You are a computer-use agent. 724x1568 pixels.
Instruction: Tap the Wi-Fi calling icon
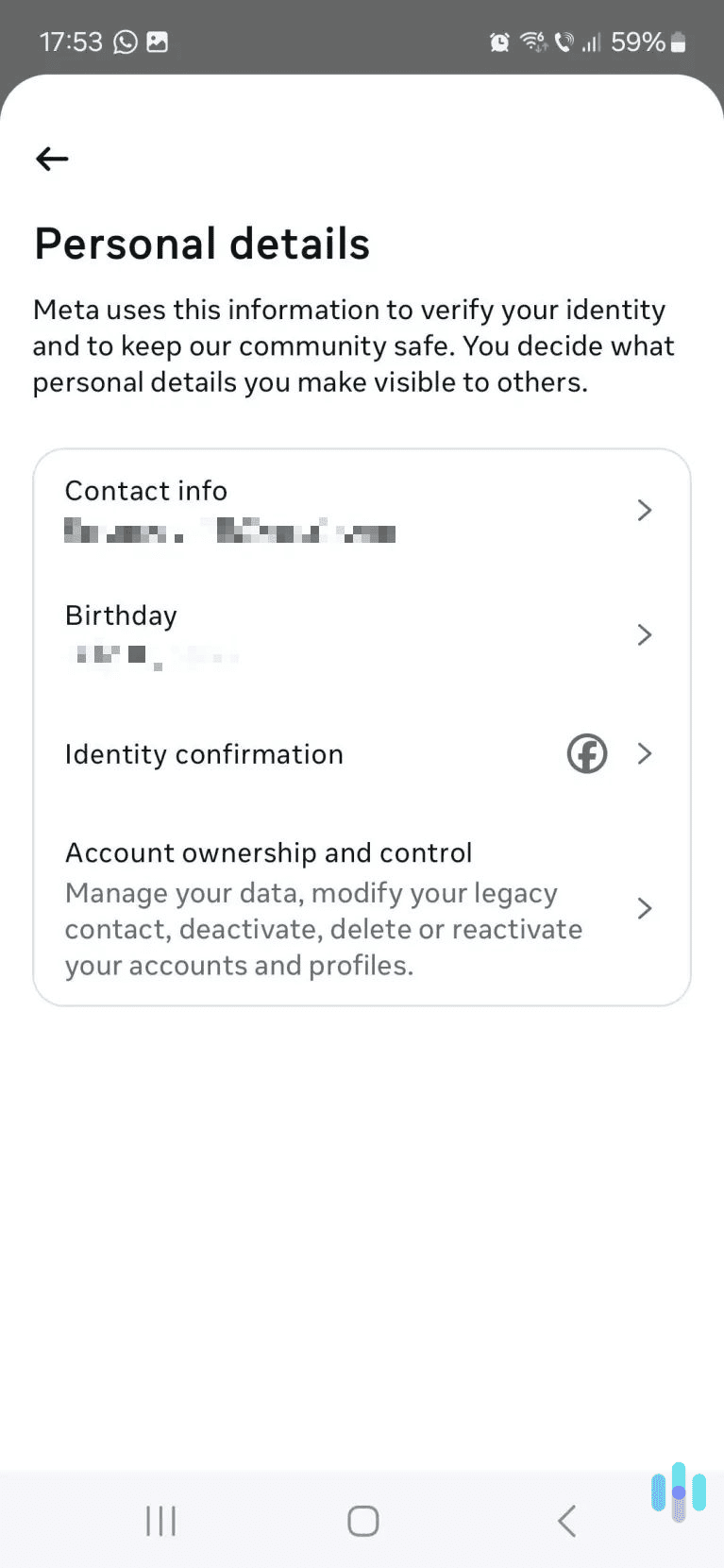[564, 42]
